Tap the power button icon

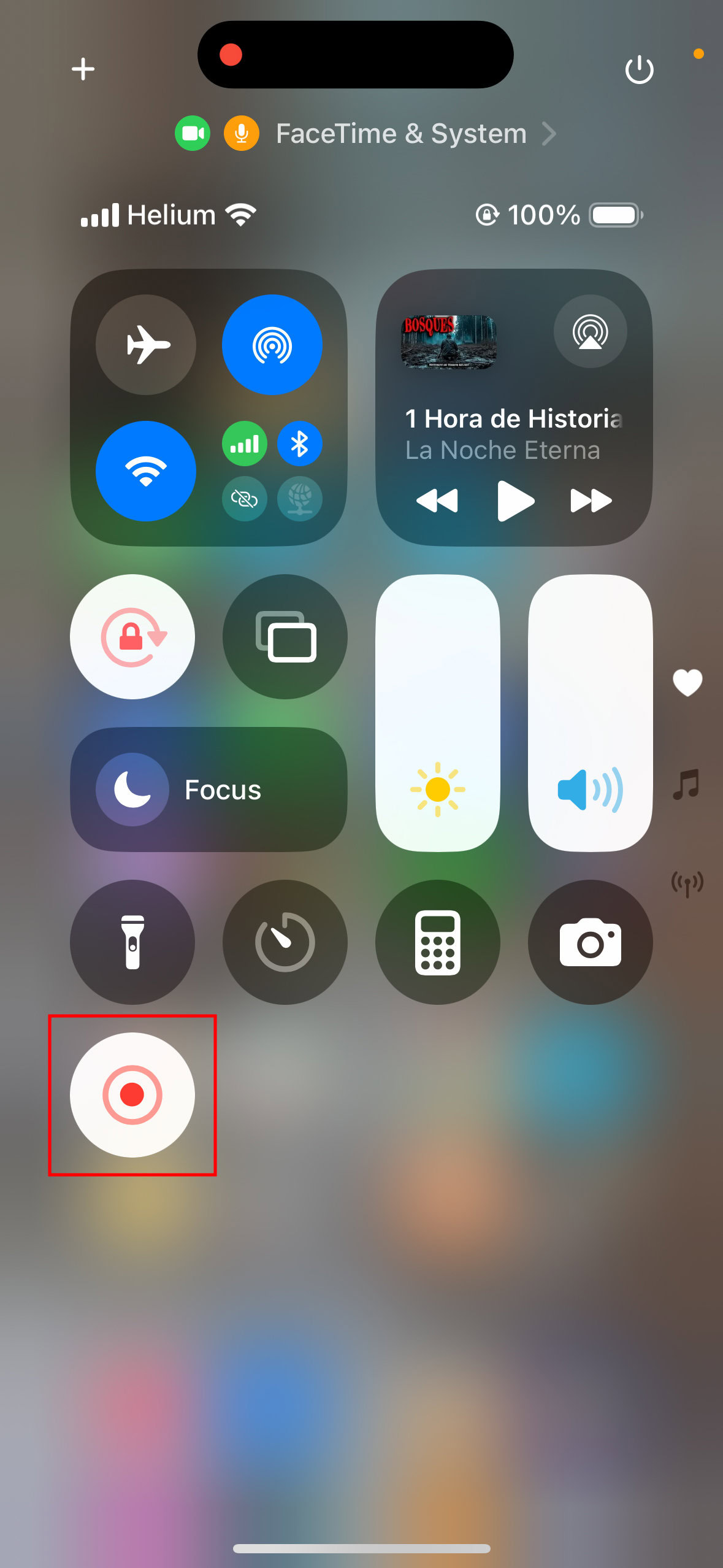639,70
